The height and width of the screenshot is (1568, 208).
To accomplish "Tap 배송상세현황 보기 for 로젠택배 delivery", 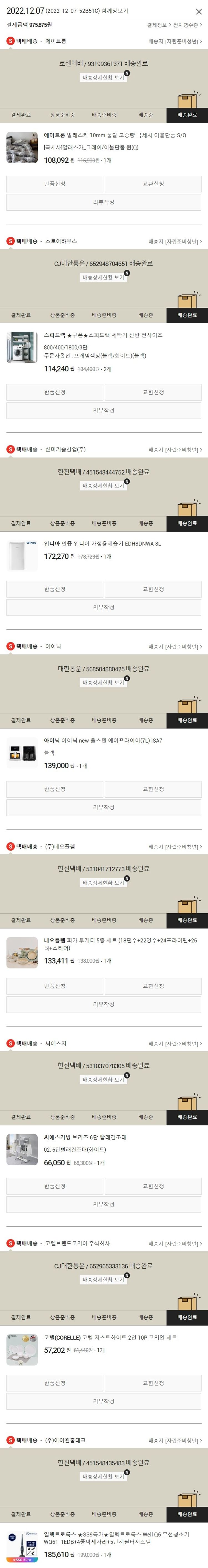I will pos(103,78).
